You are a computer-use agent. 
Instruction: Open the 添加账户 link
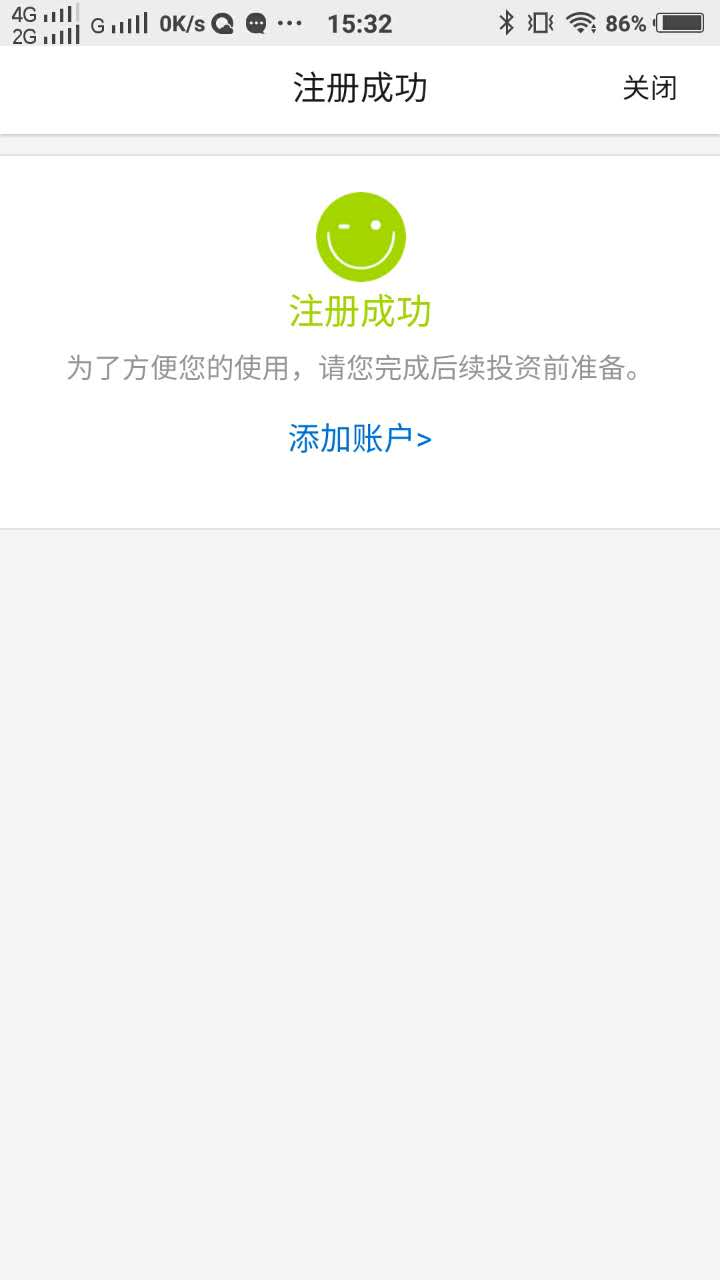click(360, 438)
